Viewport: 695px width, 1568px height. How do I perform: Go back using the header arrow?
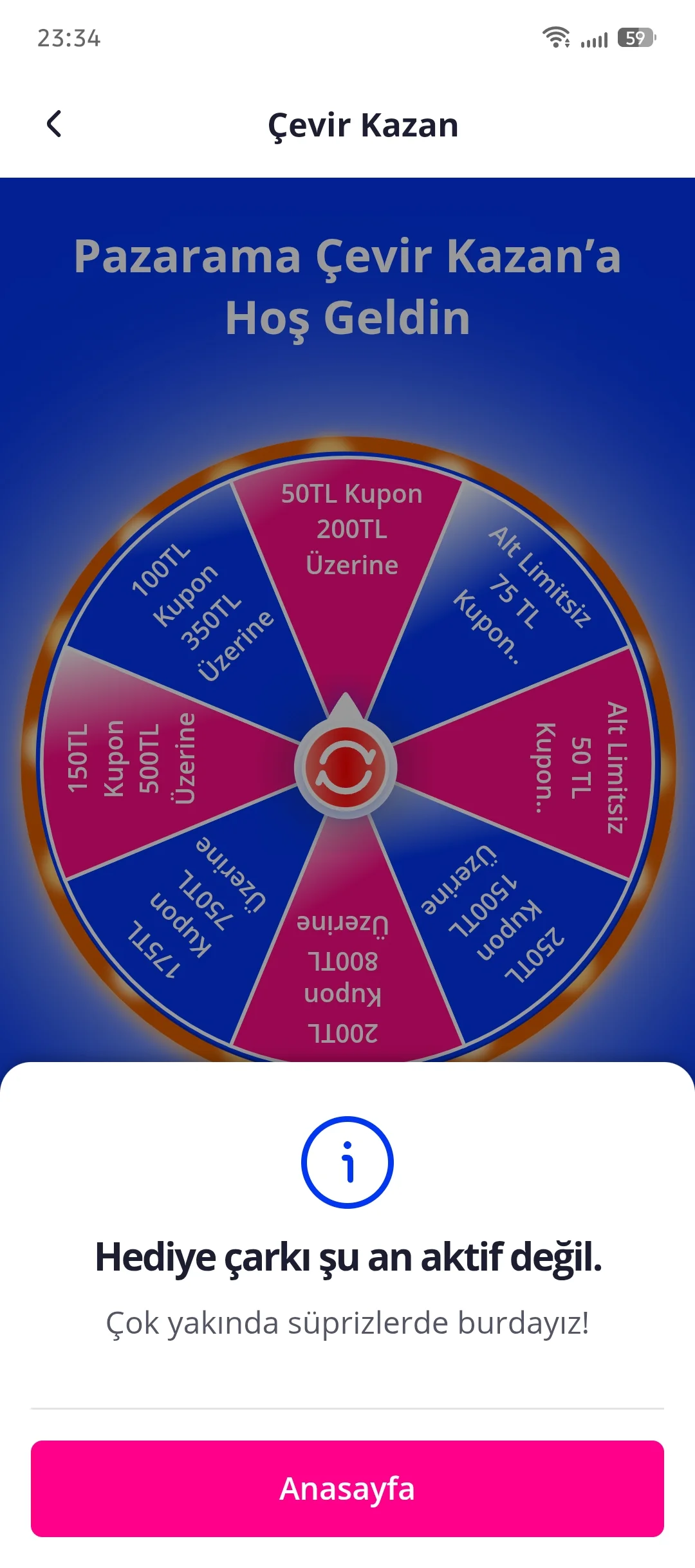click(x=55, y=124)
